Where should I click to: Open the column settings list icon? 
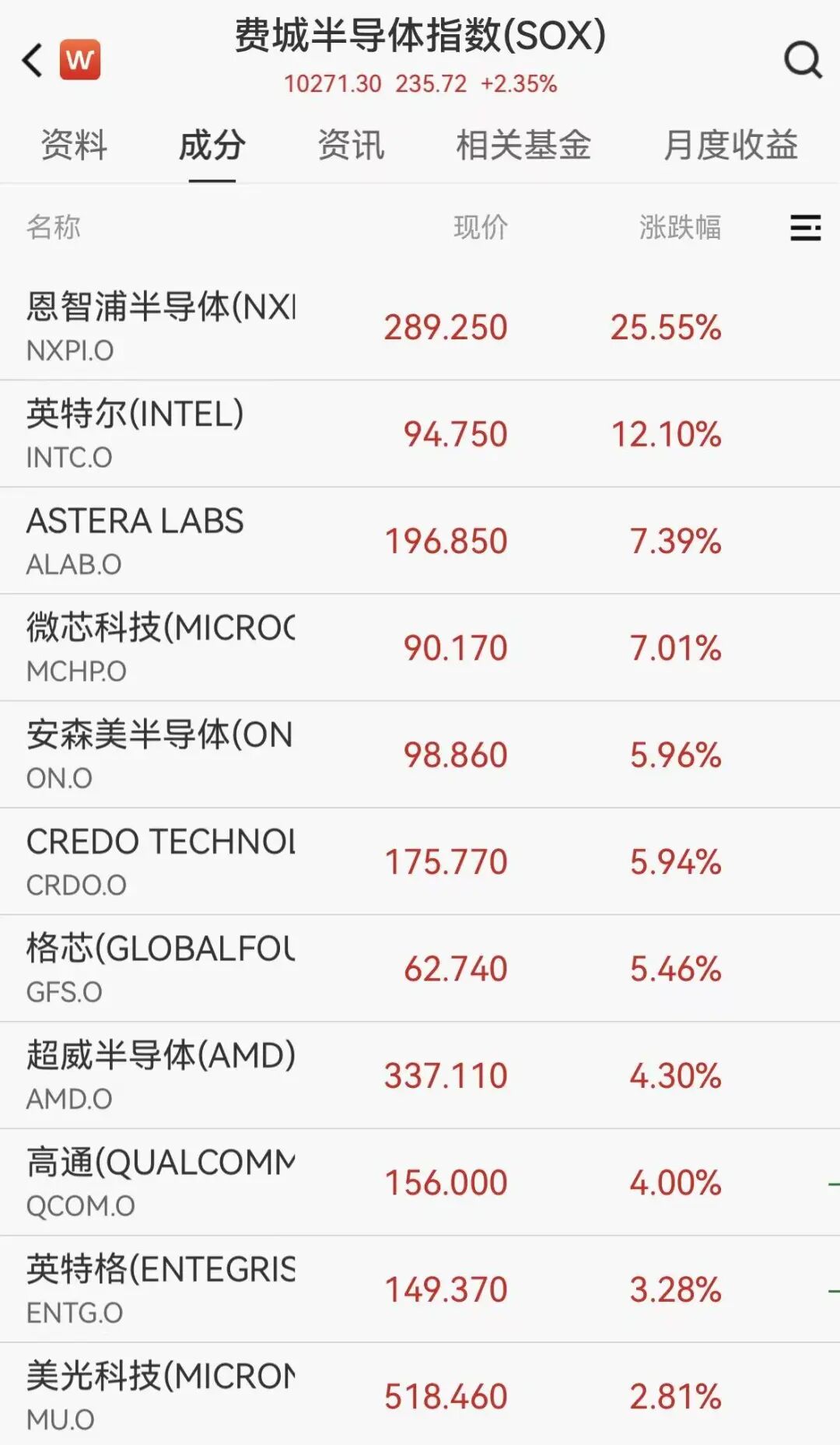coord(805,227)
